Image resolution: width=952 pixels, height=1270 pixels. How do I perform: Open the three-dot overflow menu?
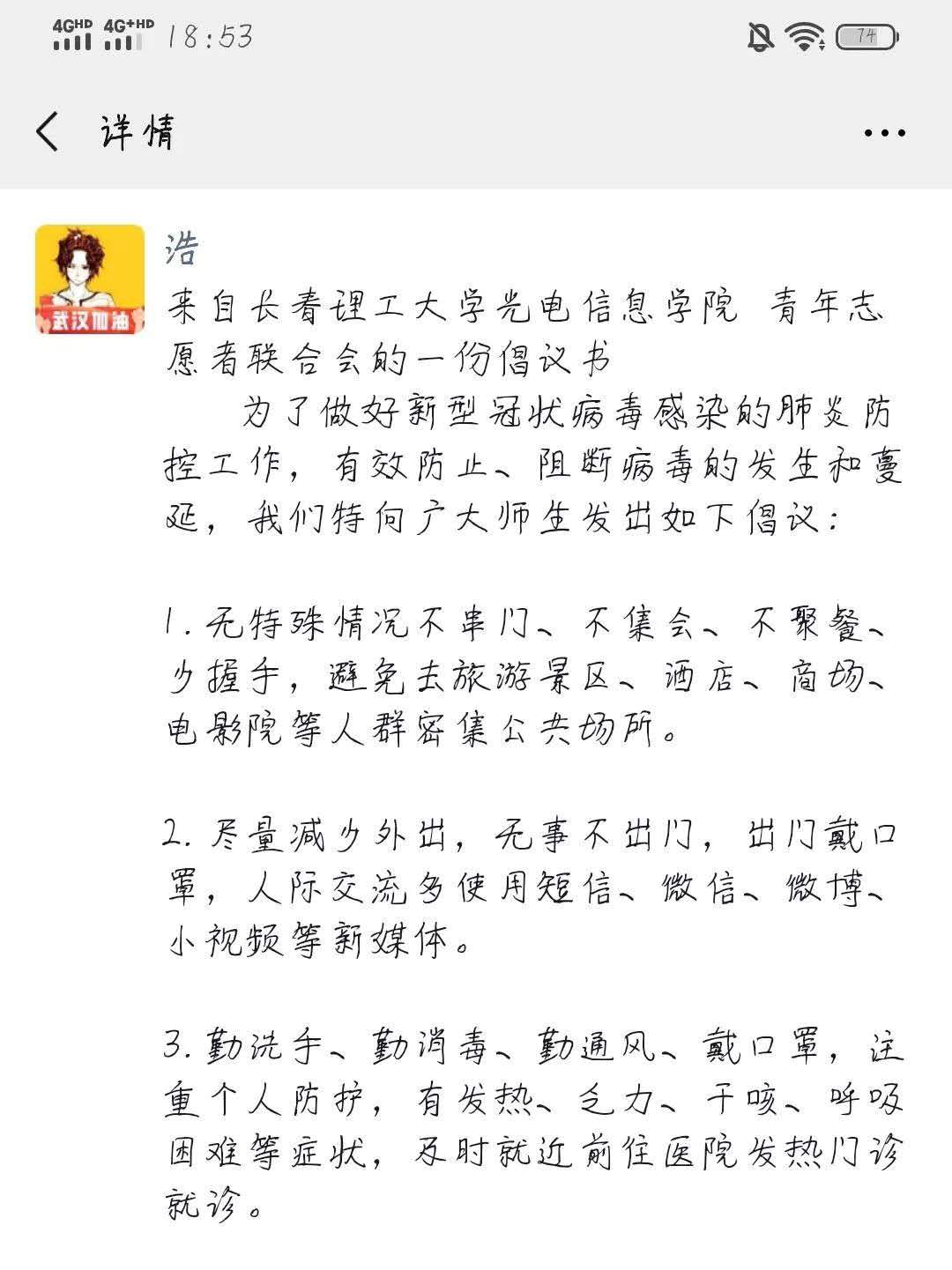[884, 133]
